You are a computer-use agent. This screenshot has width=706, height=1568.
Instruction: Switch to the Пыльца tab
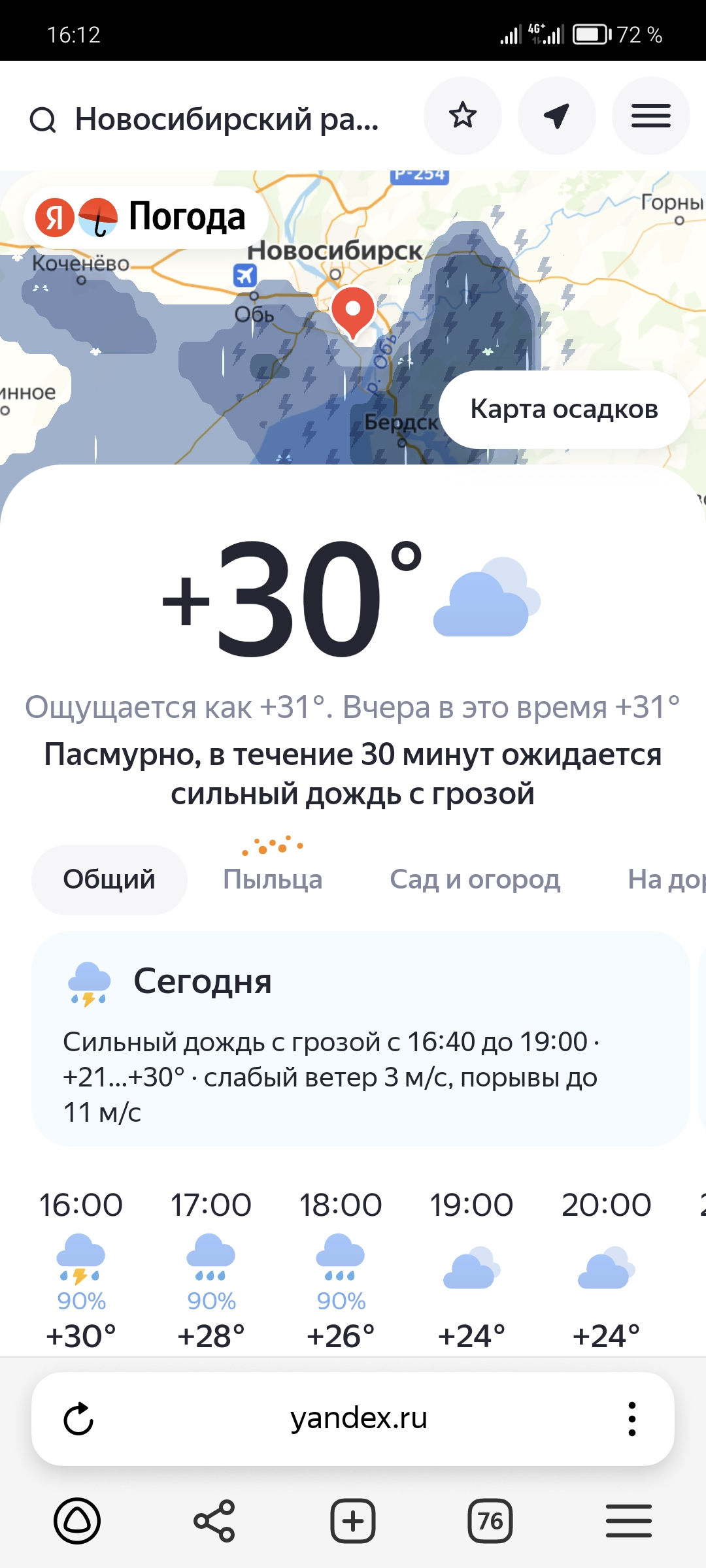[273, 879]
